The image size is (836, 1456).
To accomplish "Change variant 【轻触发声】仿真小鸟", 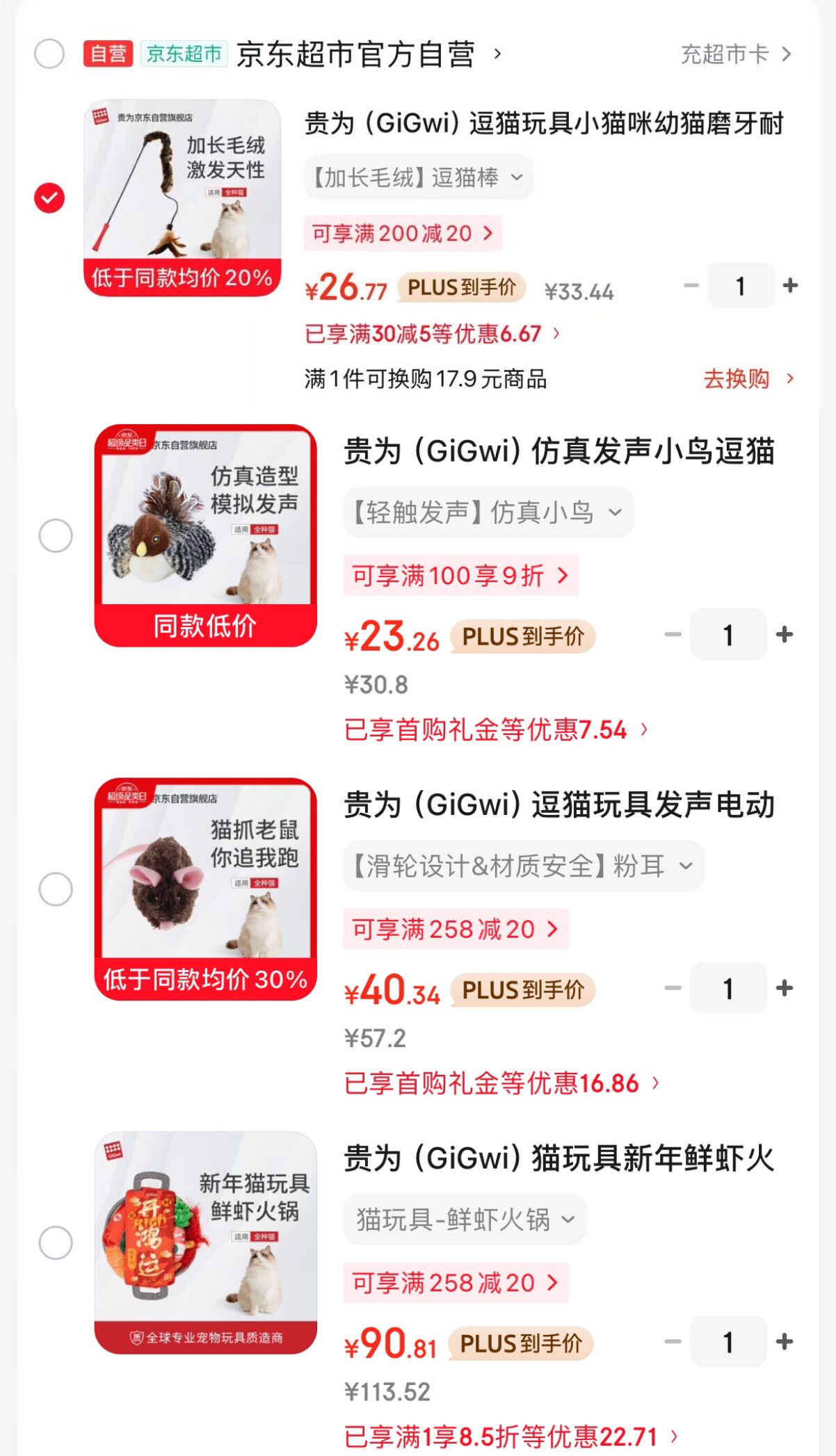I will [x=487, y=512].
